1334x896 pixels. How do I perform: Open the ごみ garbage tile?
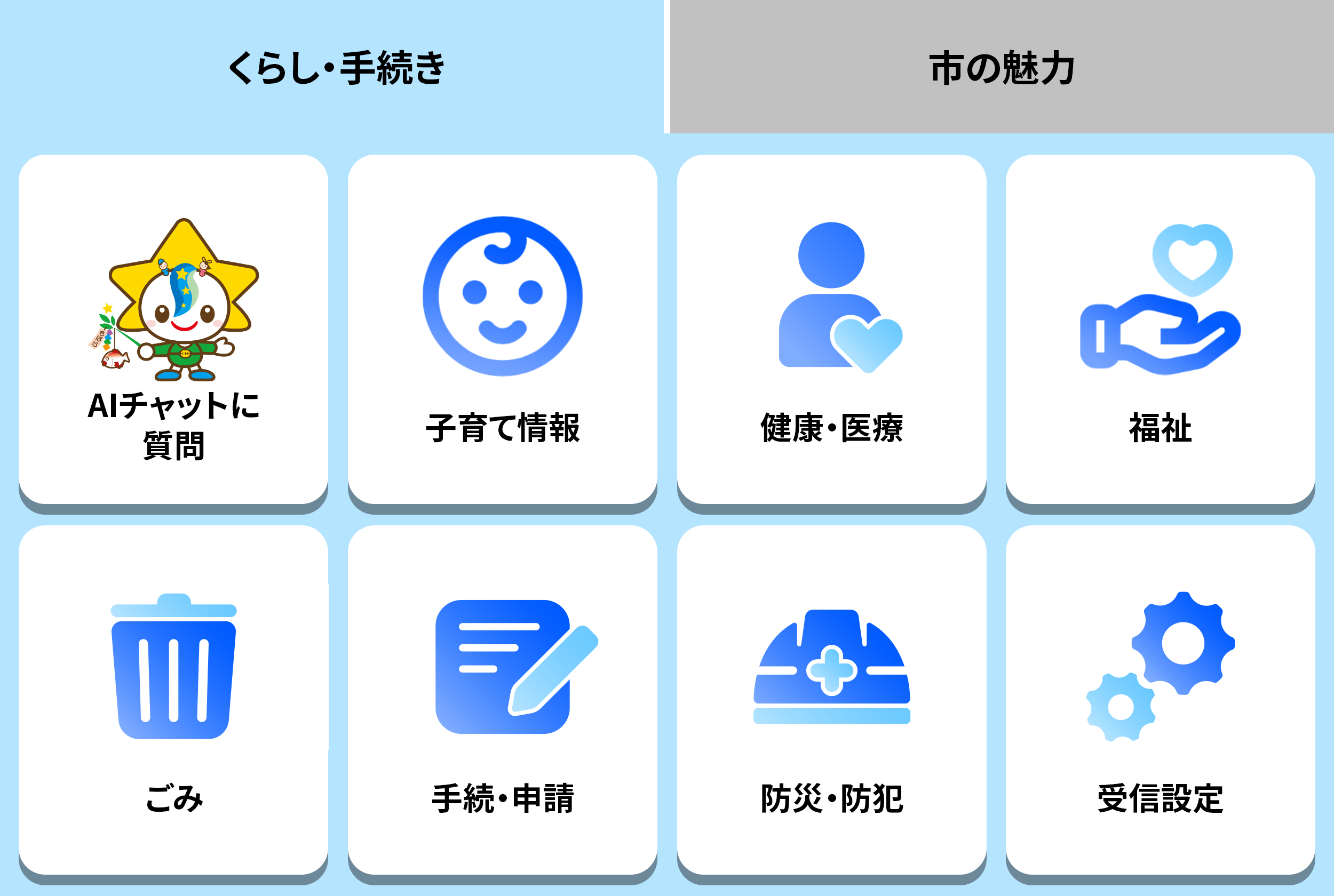[173, 705]
